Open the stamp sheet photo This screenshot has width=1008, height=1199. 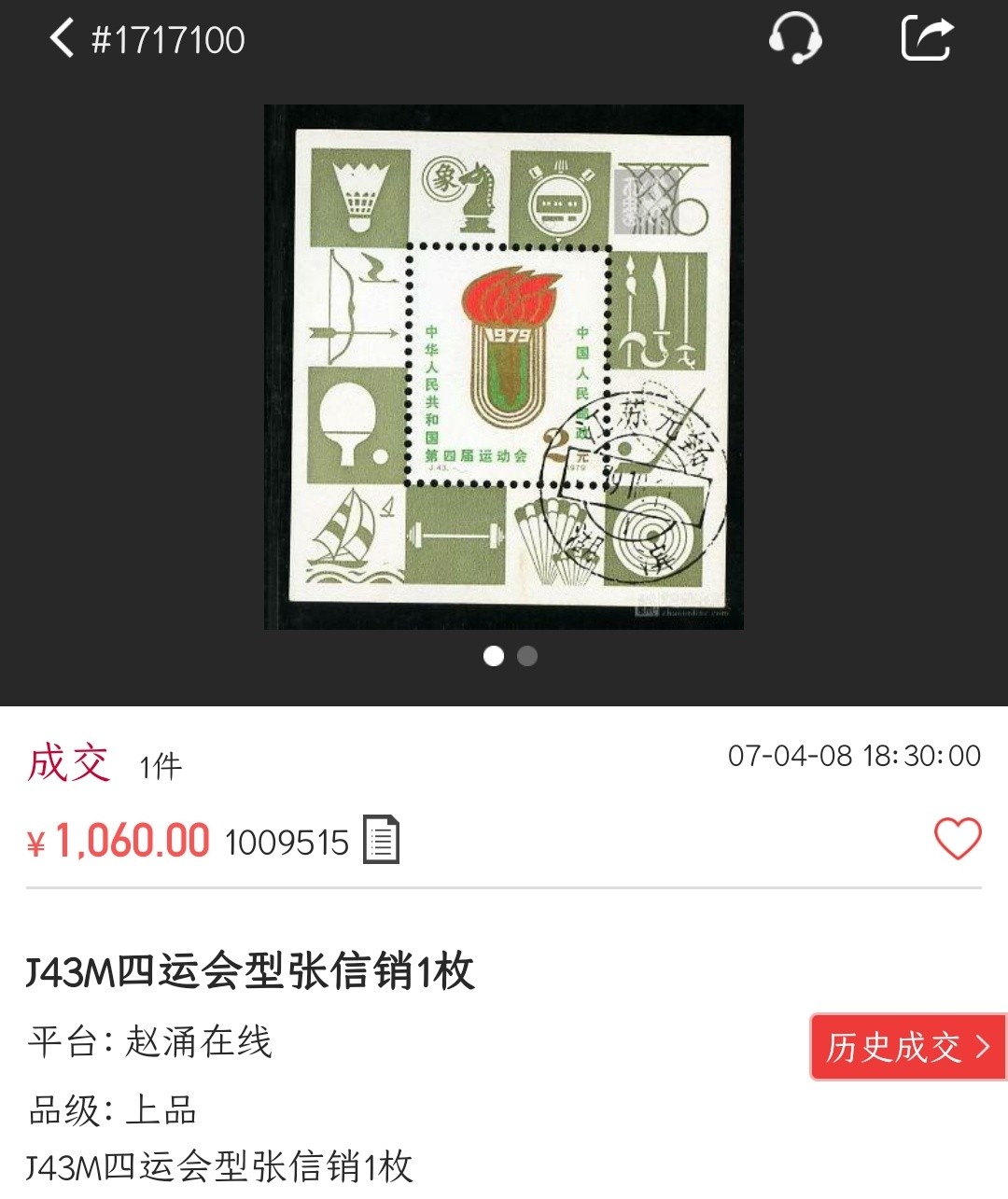pos(504,367)
